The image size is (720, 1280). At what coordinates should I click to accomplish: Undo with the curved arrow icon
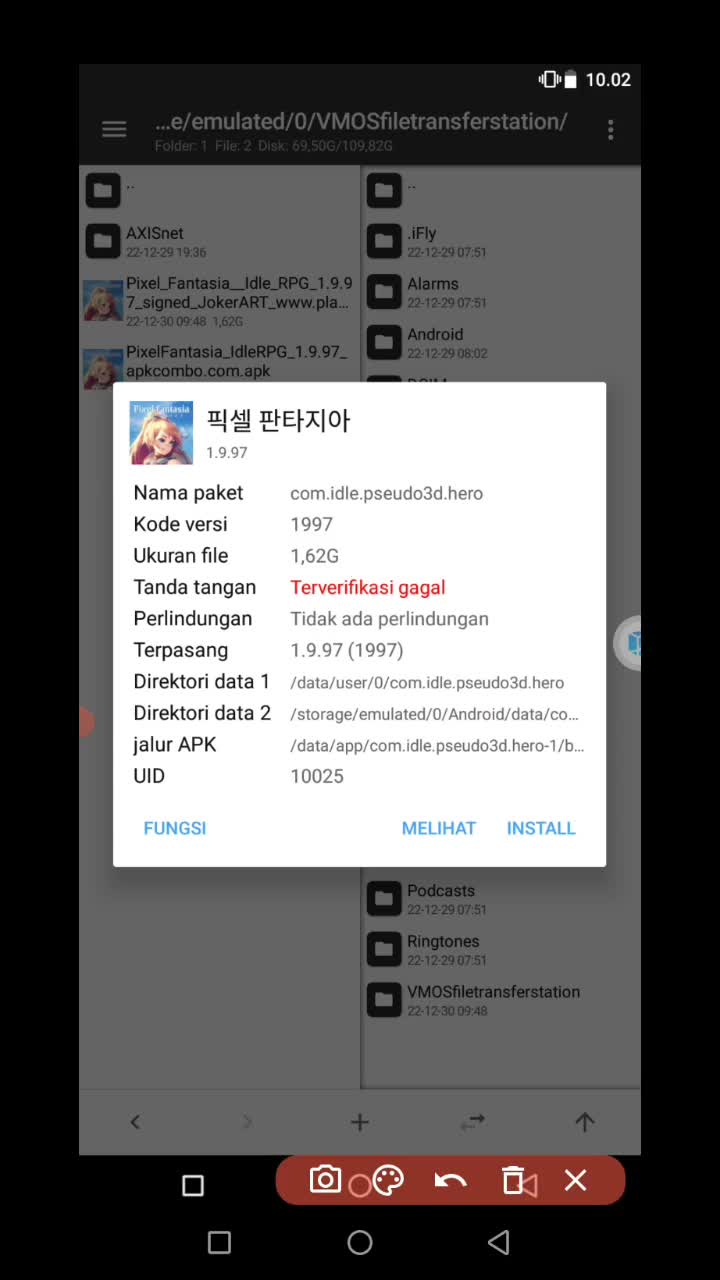[x=450, y=1181]
